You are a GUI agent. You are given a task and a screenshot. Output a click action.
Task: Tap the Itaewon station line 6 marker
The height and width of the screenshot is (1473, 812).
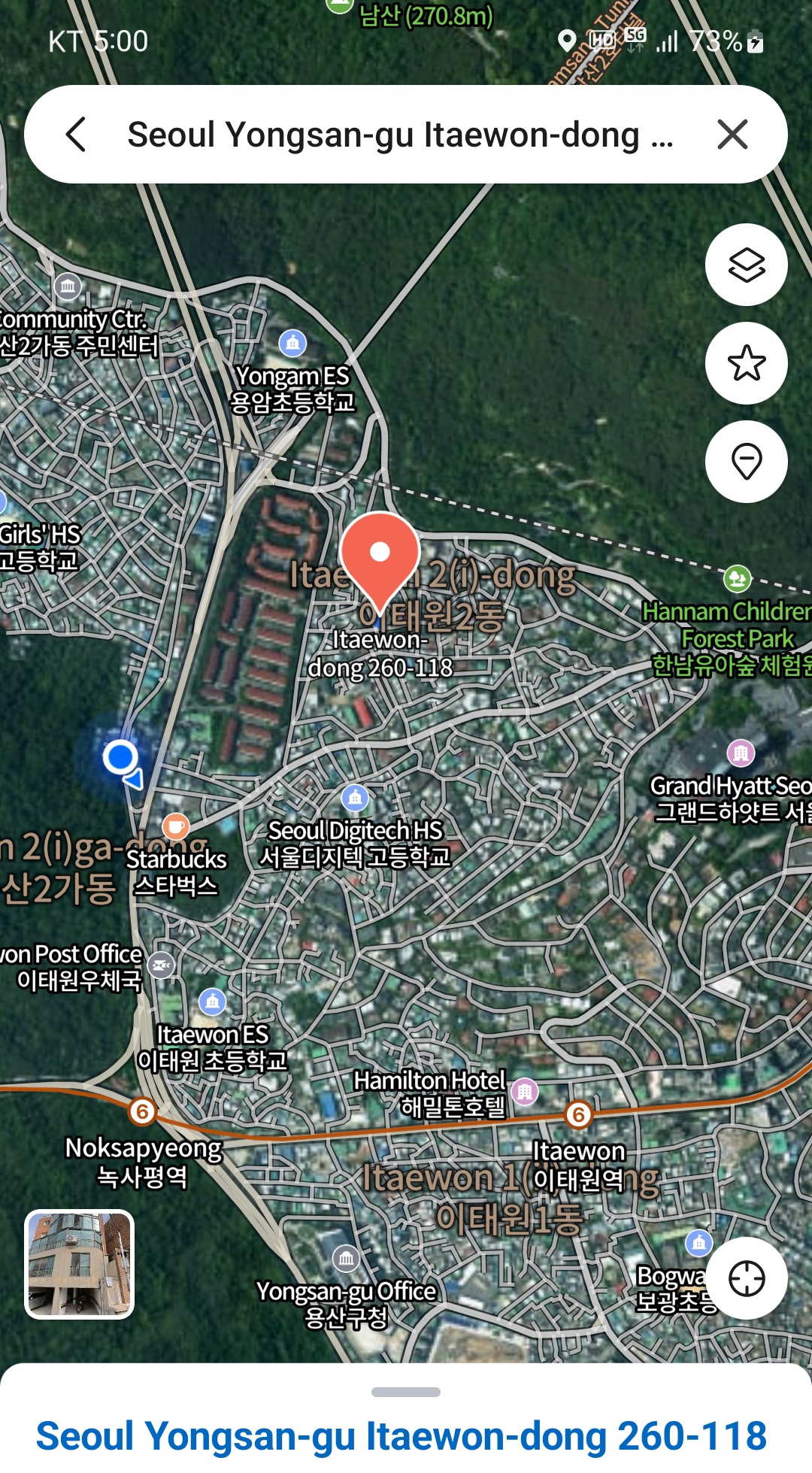(x=577, y=1114)
